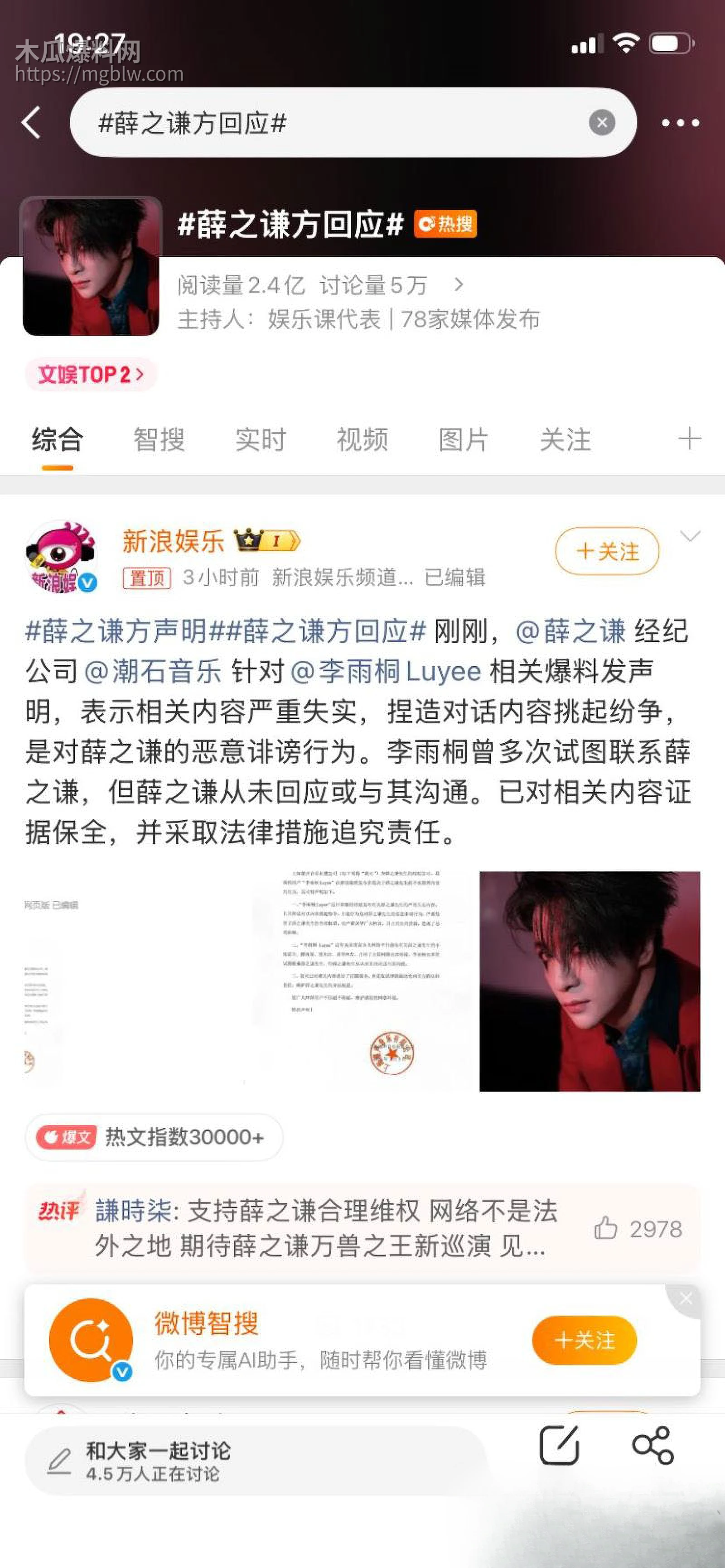Expand the 文娱TOP 2 ranking list

pyautogui.click(x=89, y=375)
